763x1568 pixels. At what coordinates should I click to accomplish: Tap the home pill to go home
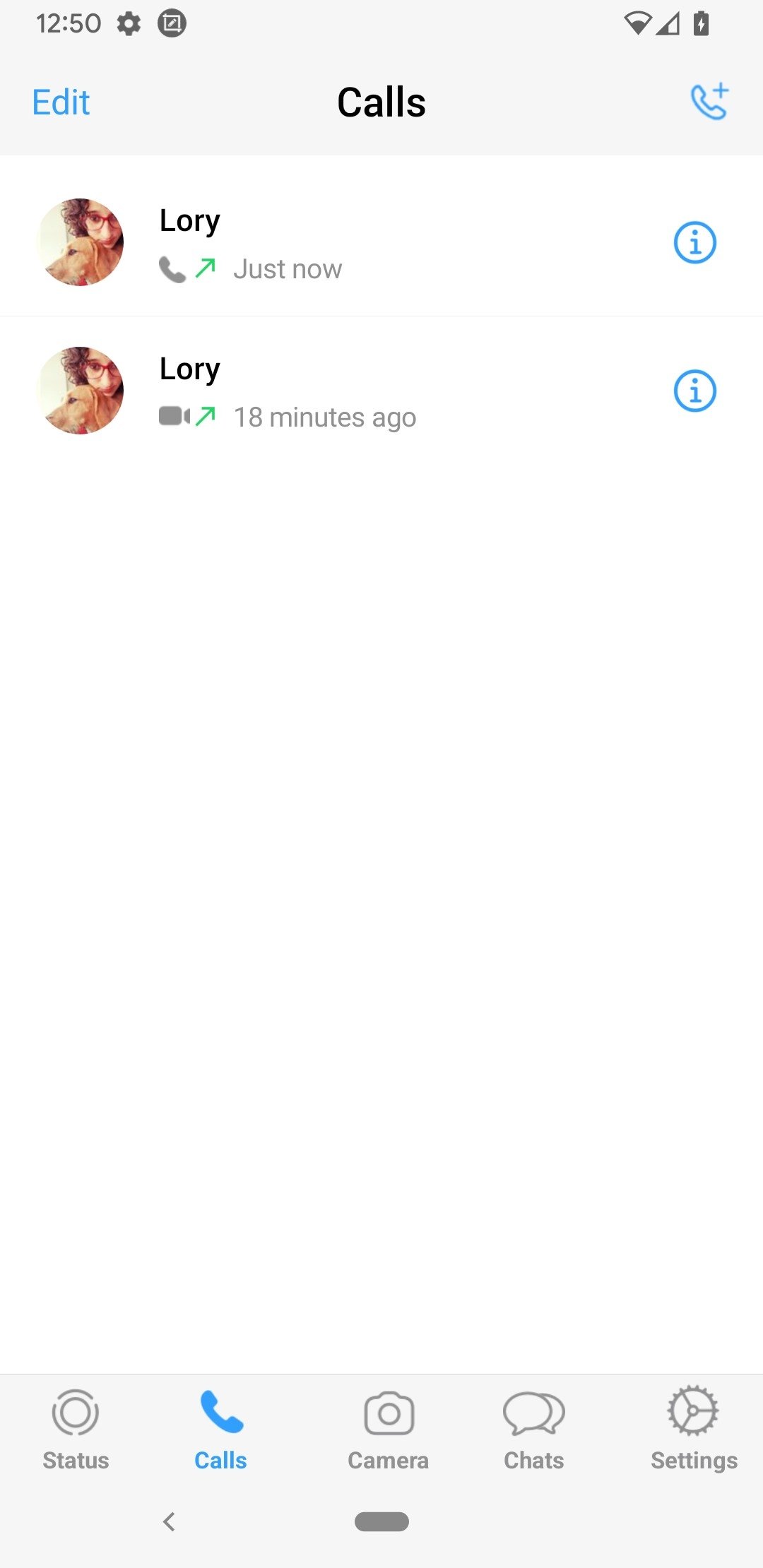coord(381,1521)
